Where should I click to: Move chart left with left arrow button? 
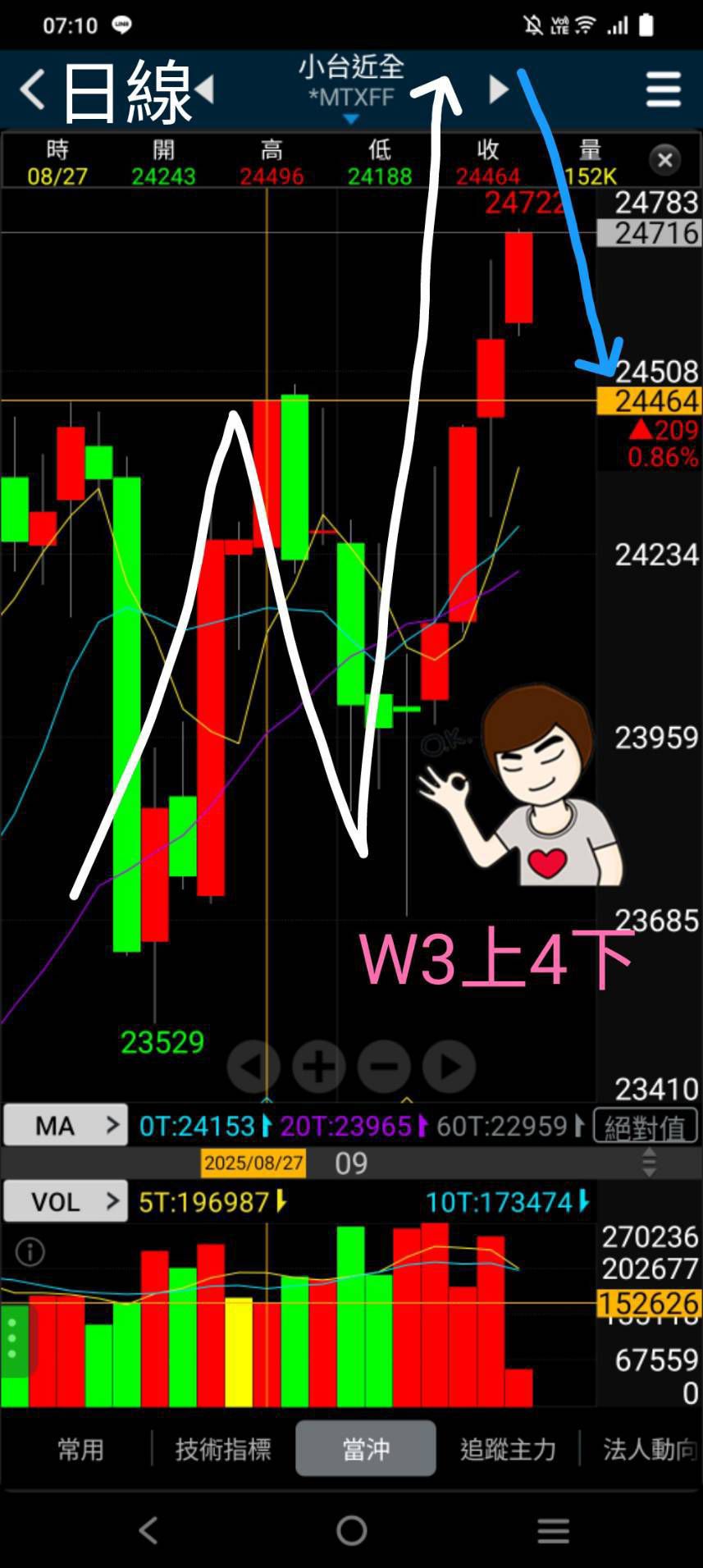tap(253, 1067)
